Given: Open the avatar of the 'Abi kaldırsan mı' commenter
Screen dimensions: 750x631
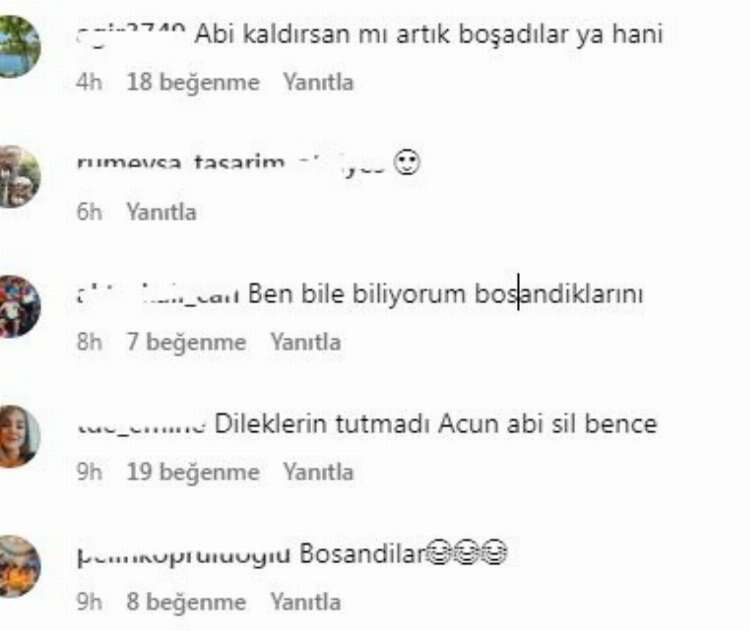Looking at the screenshot, I should (x=20, y=47).
